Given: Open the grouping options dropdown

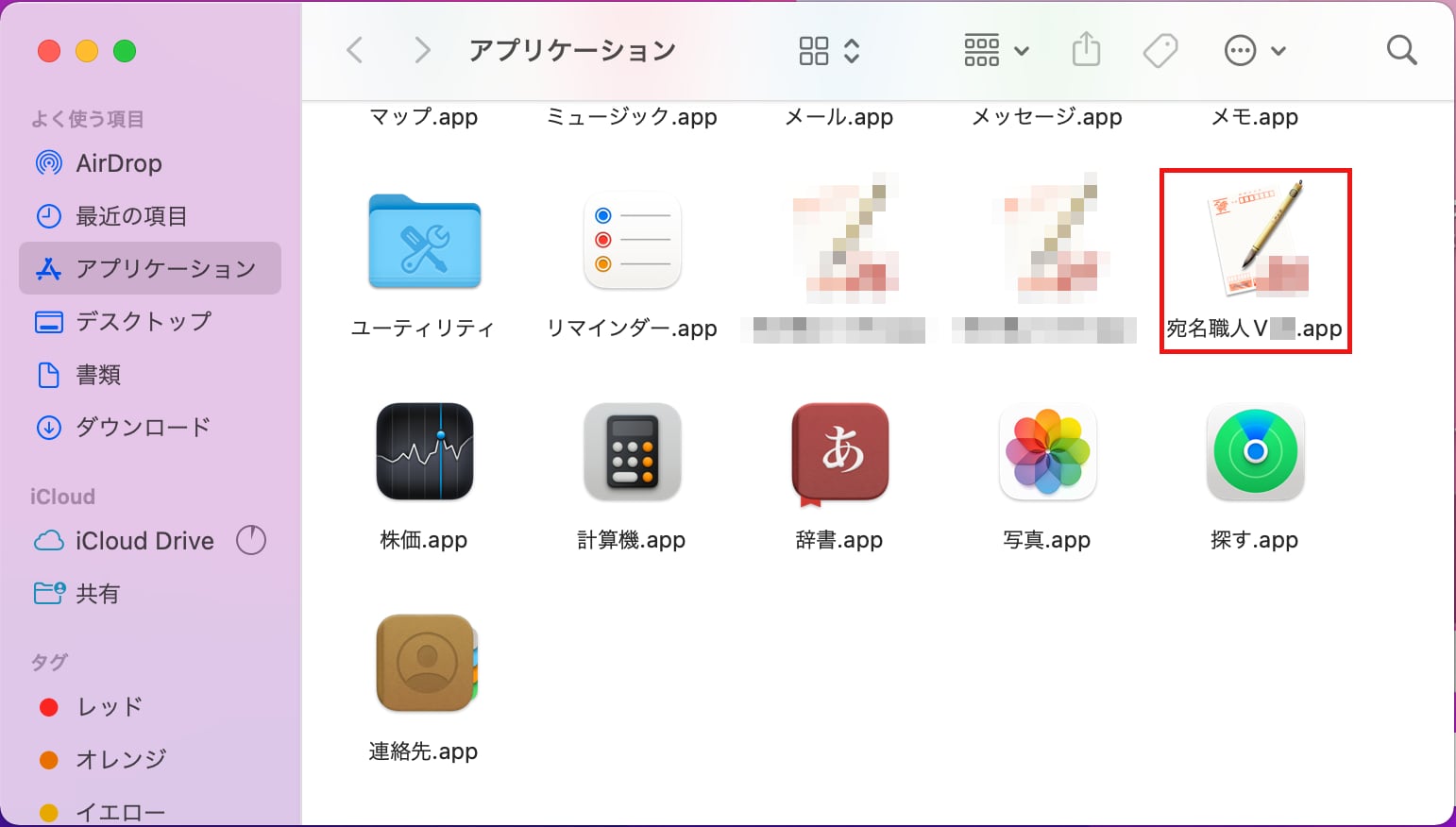Looking at the screenshot, I should pos(995,50).
